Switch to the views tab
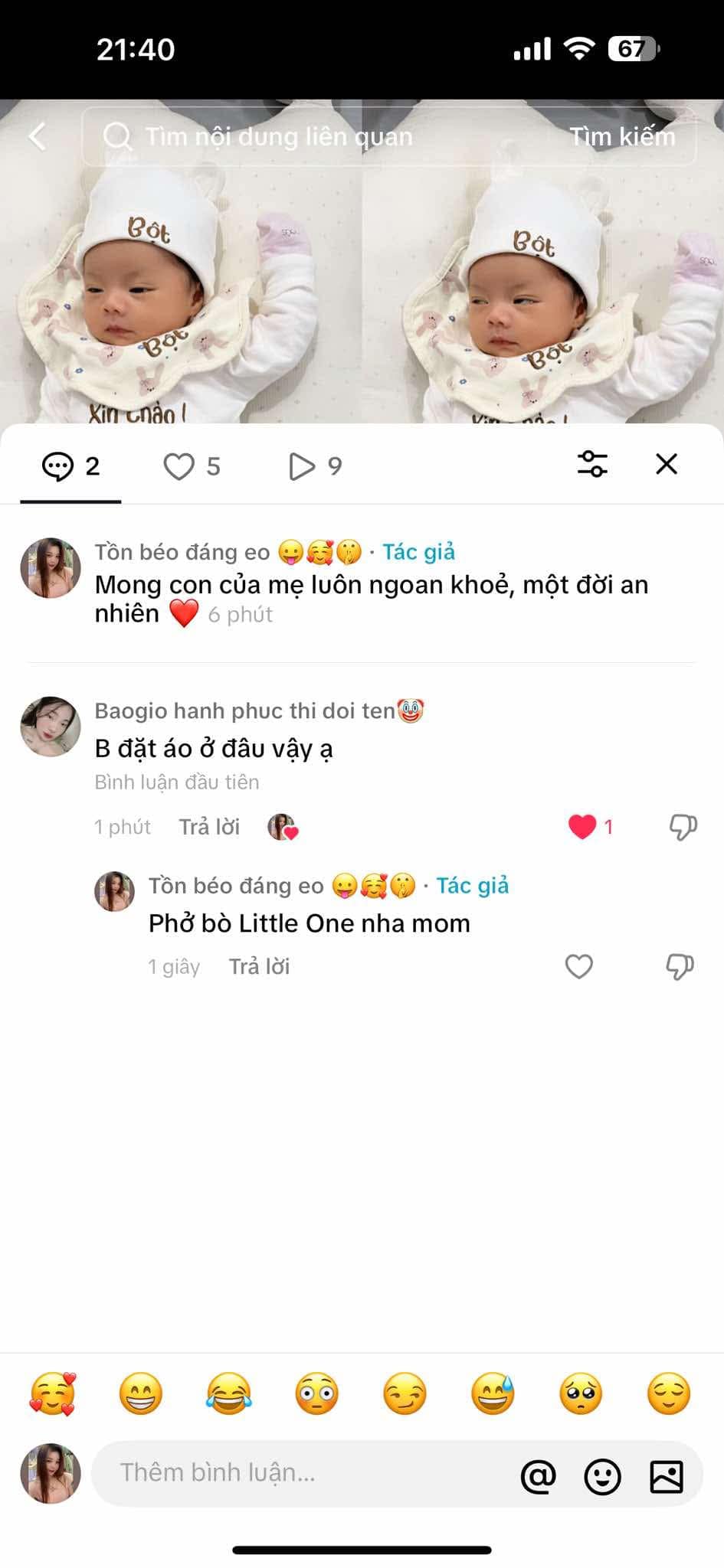724x1568 pixels. (315, 465)
